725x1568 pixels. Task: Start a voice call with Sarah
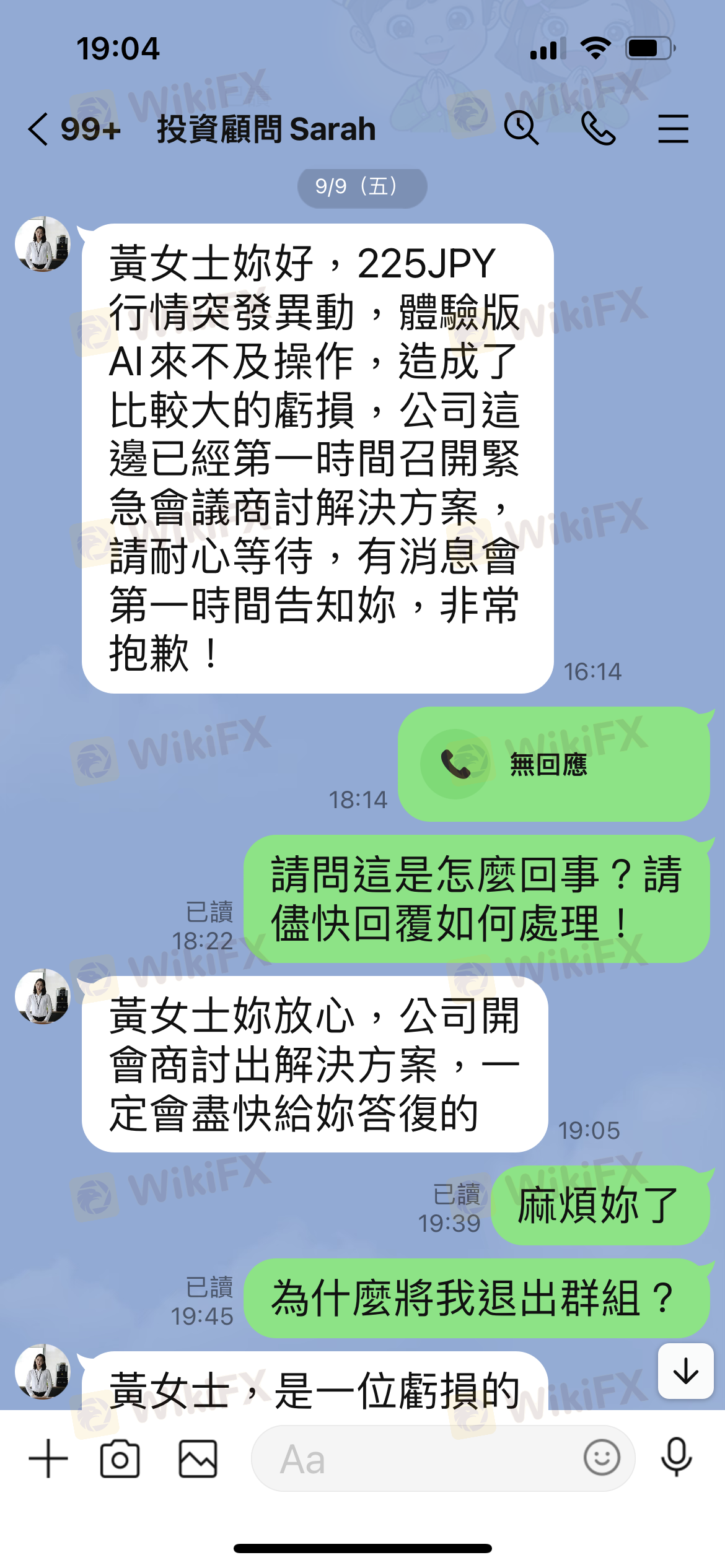pos(598,128)
